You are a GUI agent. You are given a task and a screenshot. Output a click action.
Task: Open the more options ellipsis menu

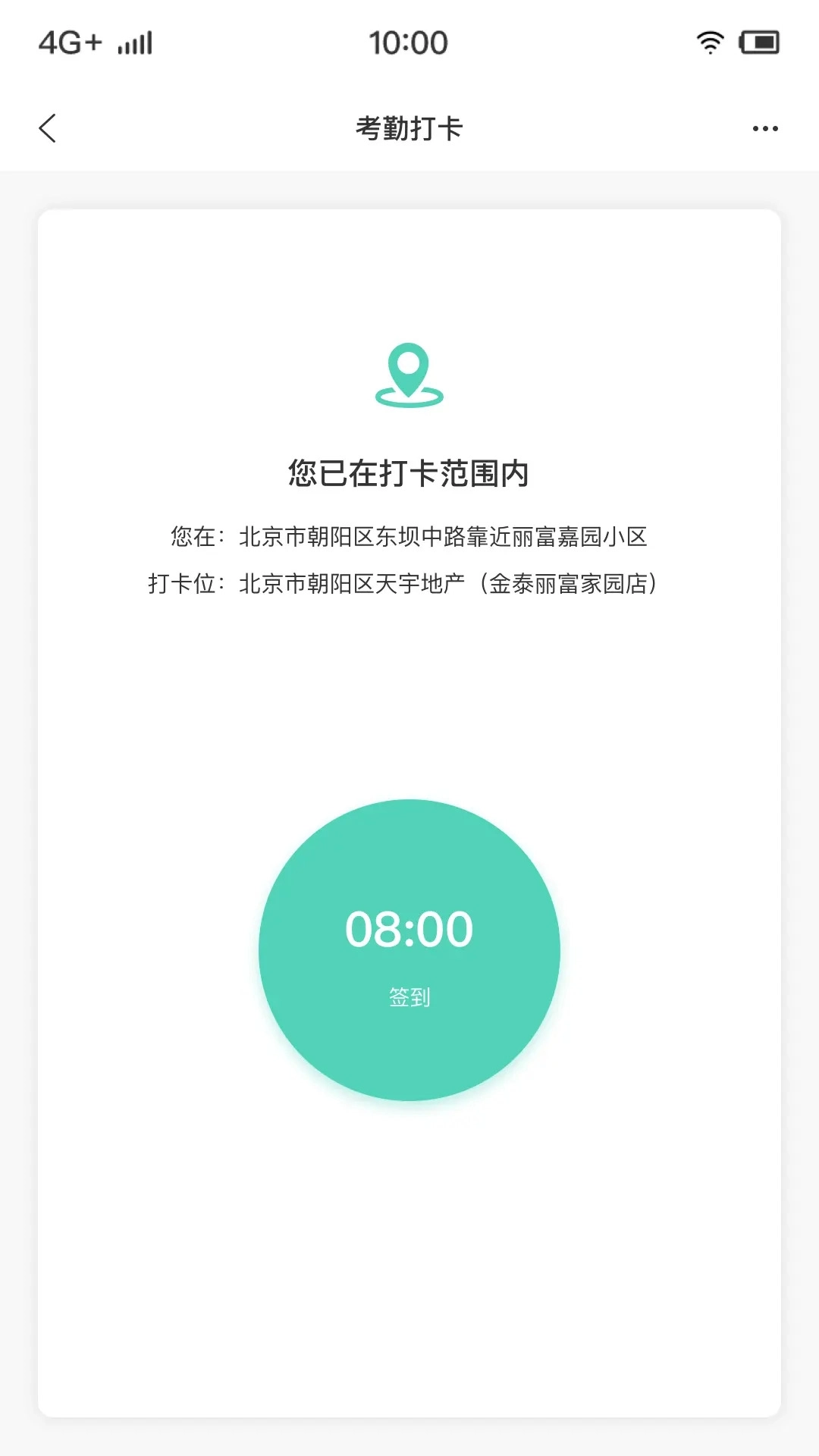[766, 129]
